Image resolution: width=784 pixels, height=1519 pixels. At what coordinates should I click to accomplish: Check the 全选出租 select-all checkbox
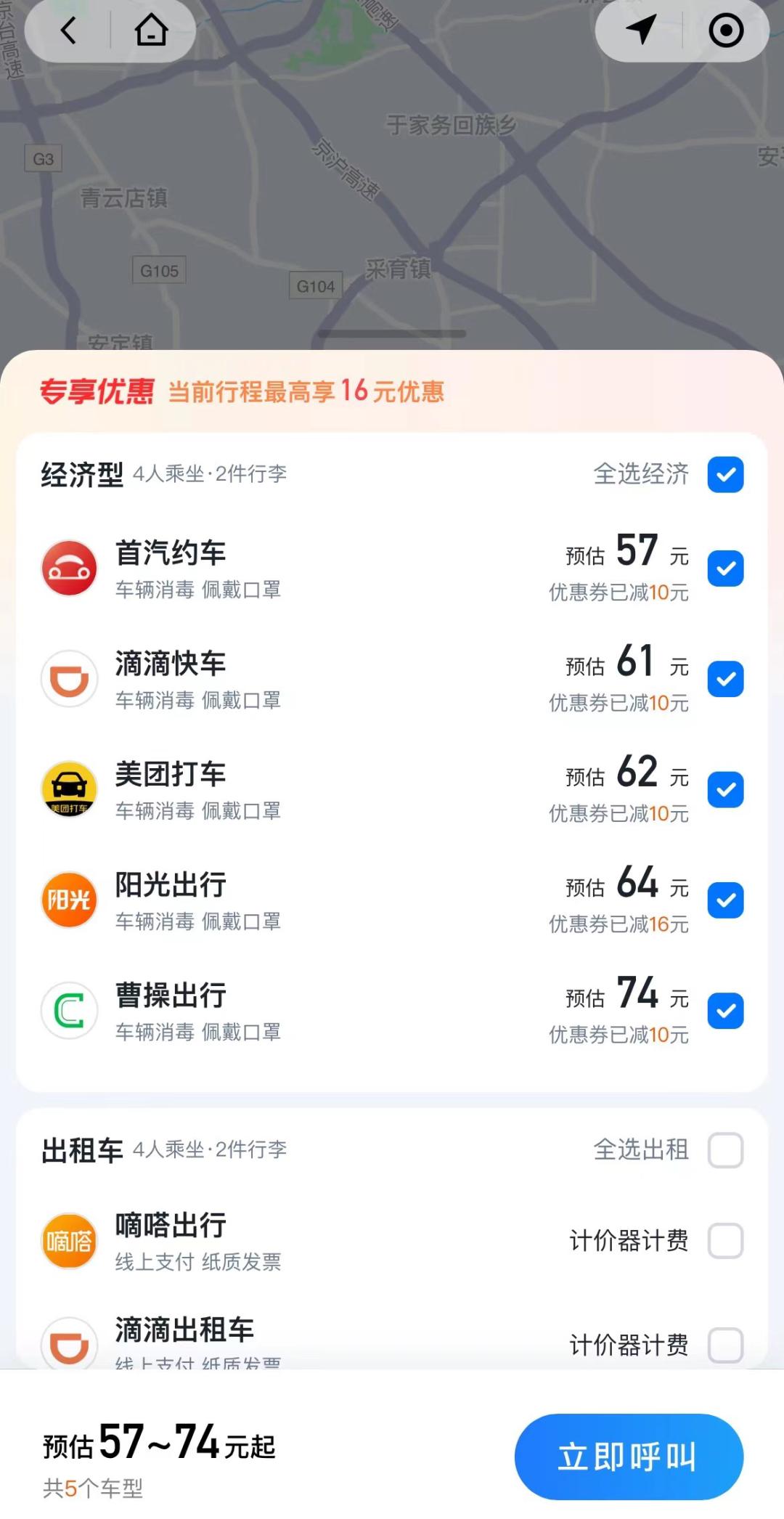[x=725, y=1150]
